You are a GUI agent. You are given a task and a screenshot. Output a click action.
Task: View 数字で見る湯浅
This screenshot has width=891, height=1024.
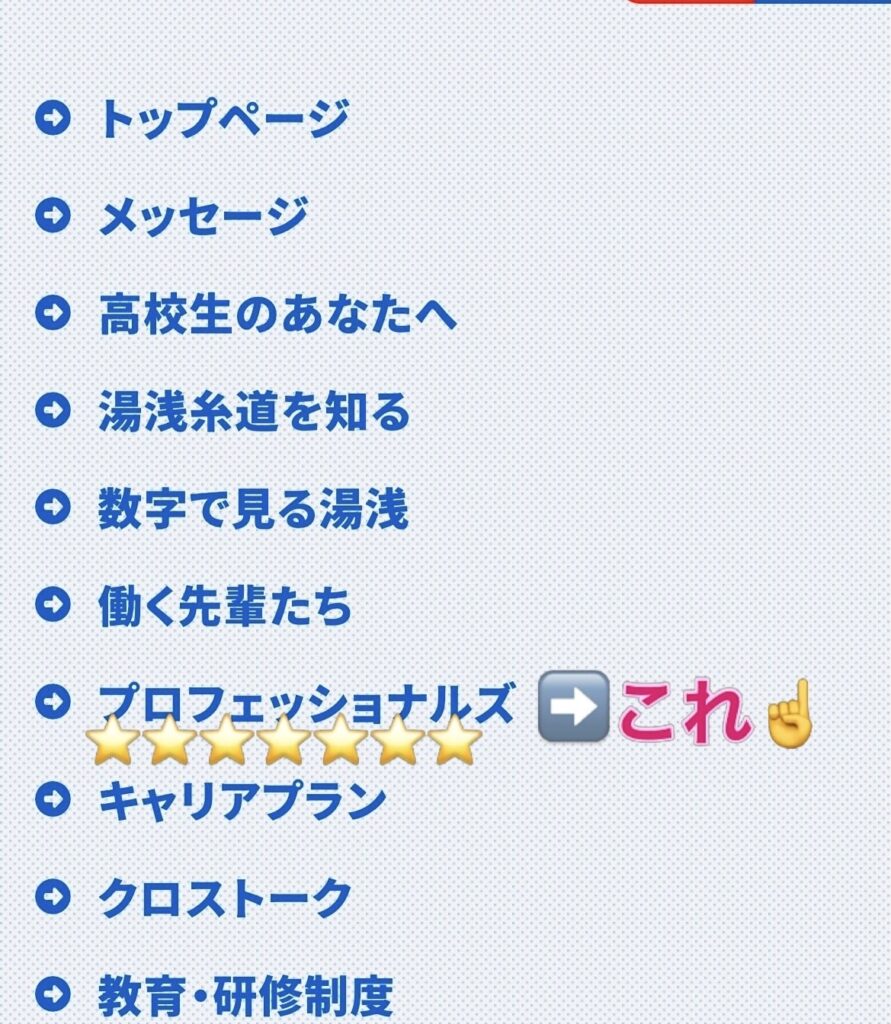click(x=253, y=509)
